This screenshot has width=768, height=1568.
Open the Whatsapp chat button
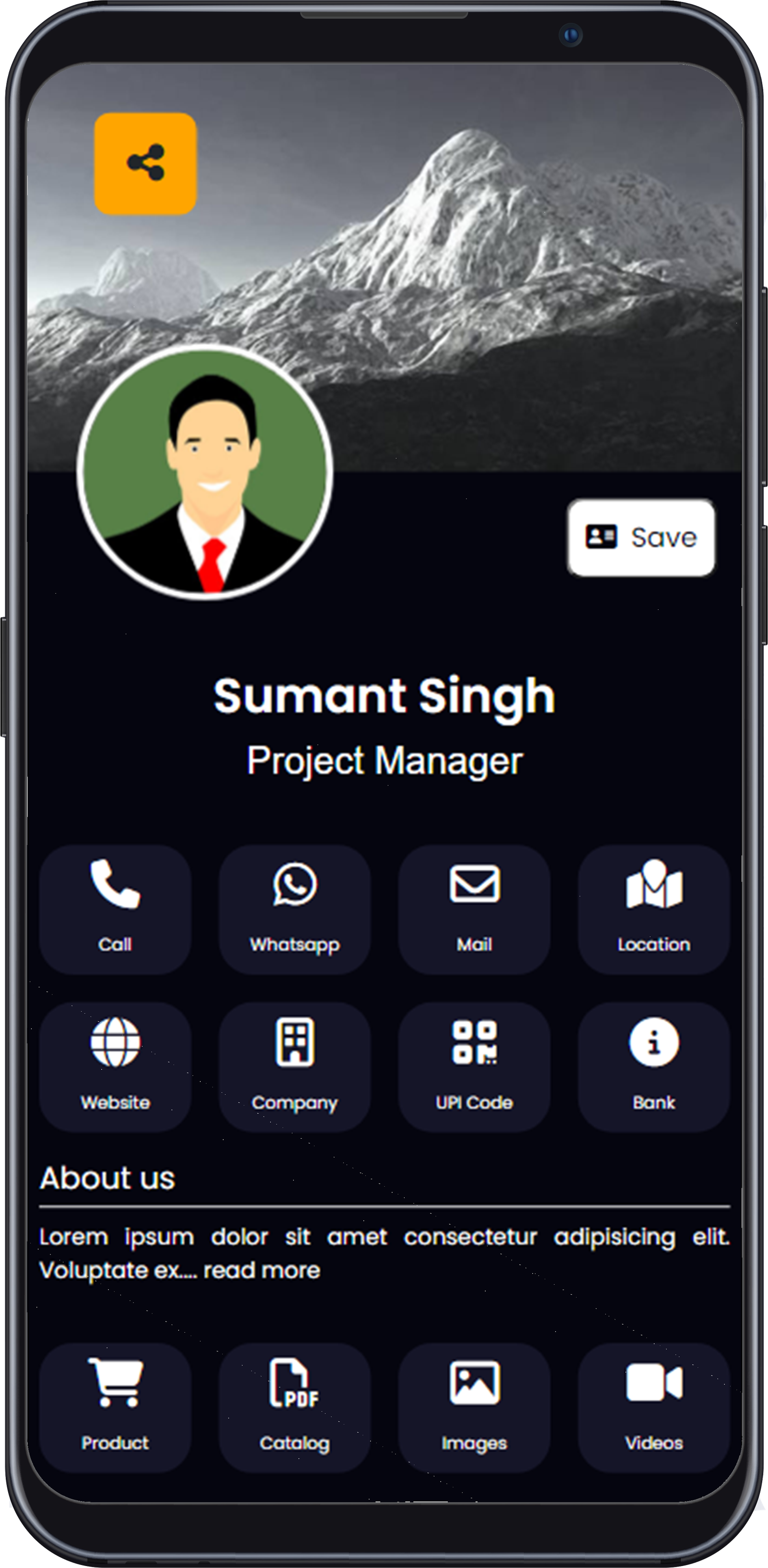click(x=295, y=909)
